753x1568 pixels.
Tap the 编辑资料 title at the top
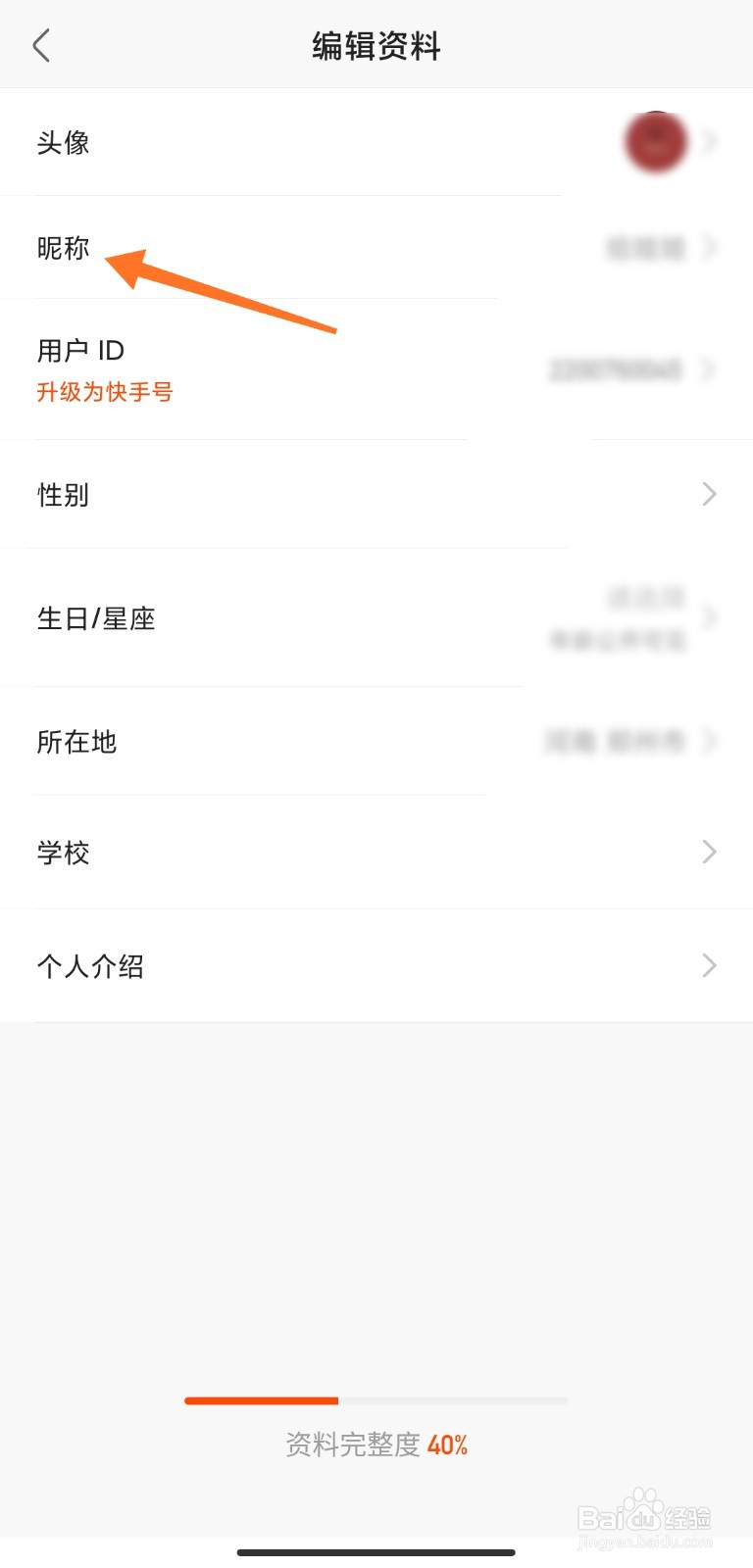click(x=376, y=45)
